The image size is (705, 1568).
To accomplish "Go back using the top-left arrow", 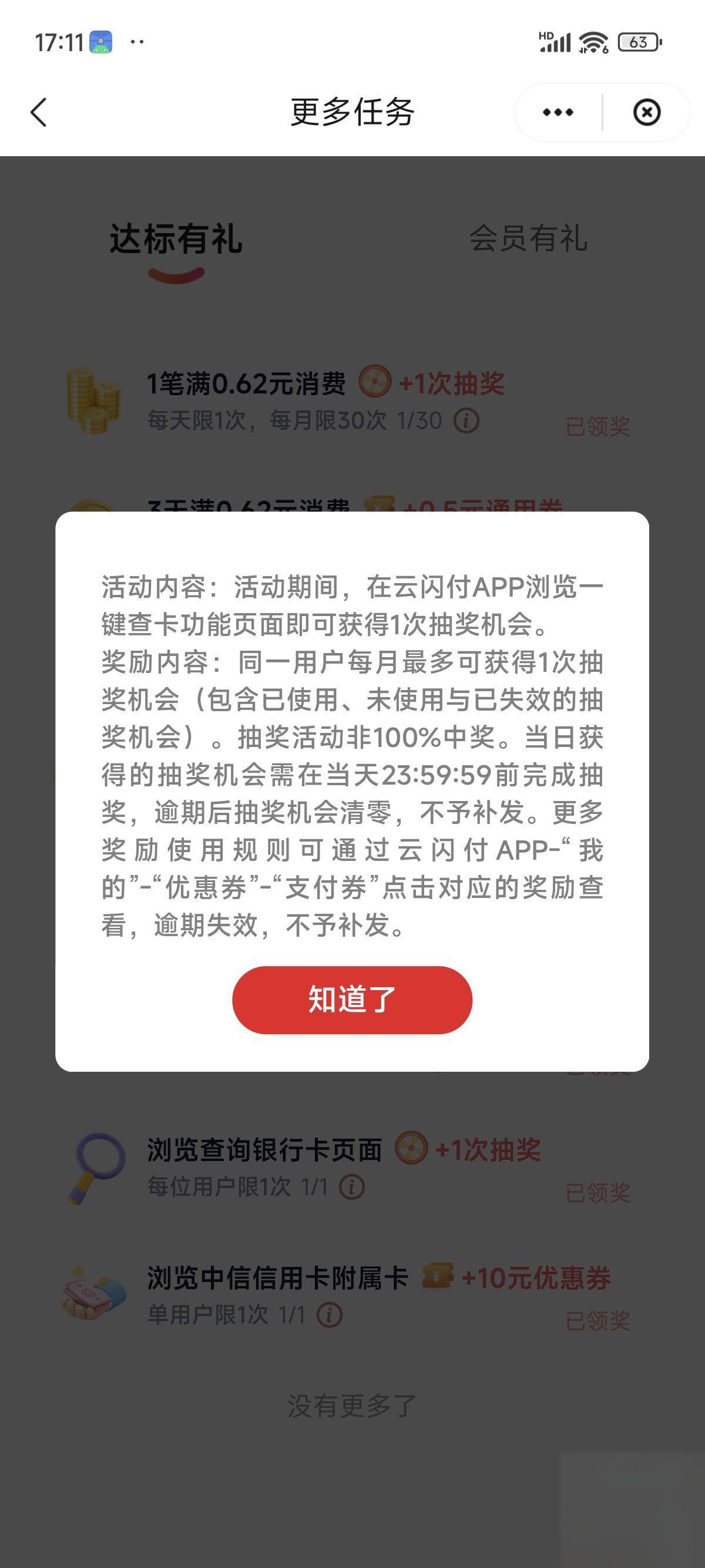I will (39, 113).
